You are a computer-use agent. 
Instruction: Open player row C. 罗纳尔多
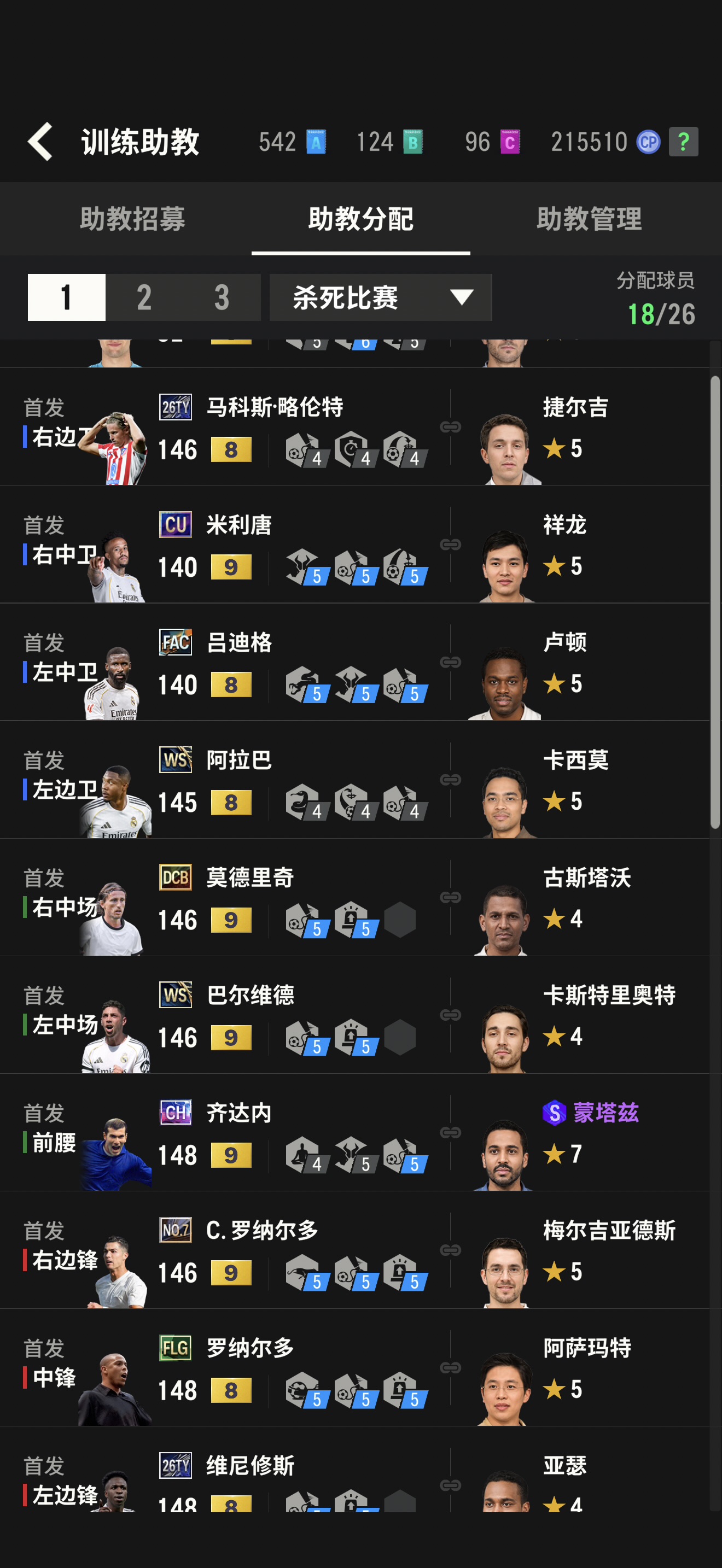pos(225,1250)
